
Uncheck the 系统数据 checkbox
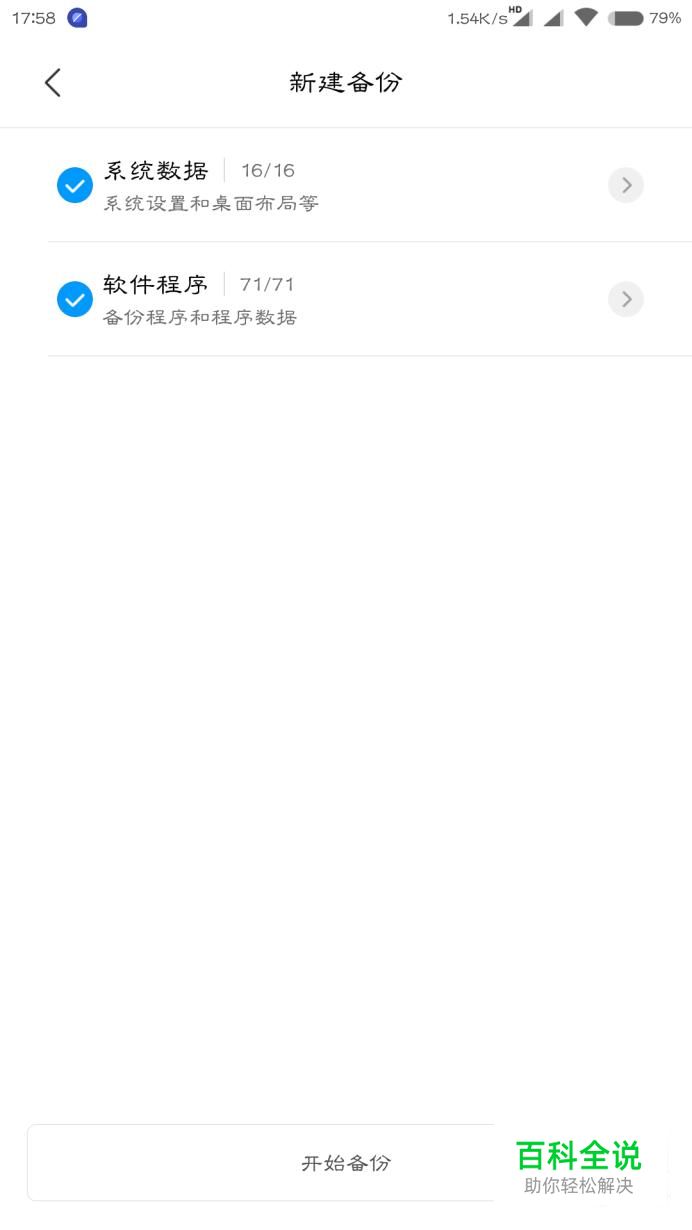(x=75, y=185)
